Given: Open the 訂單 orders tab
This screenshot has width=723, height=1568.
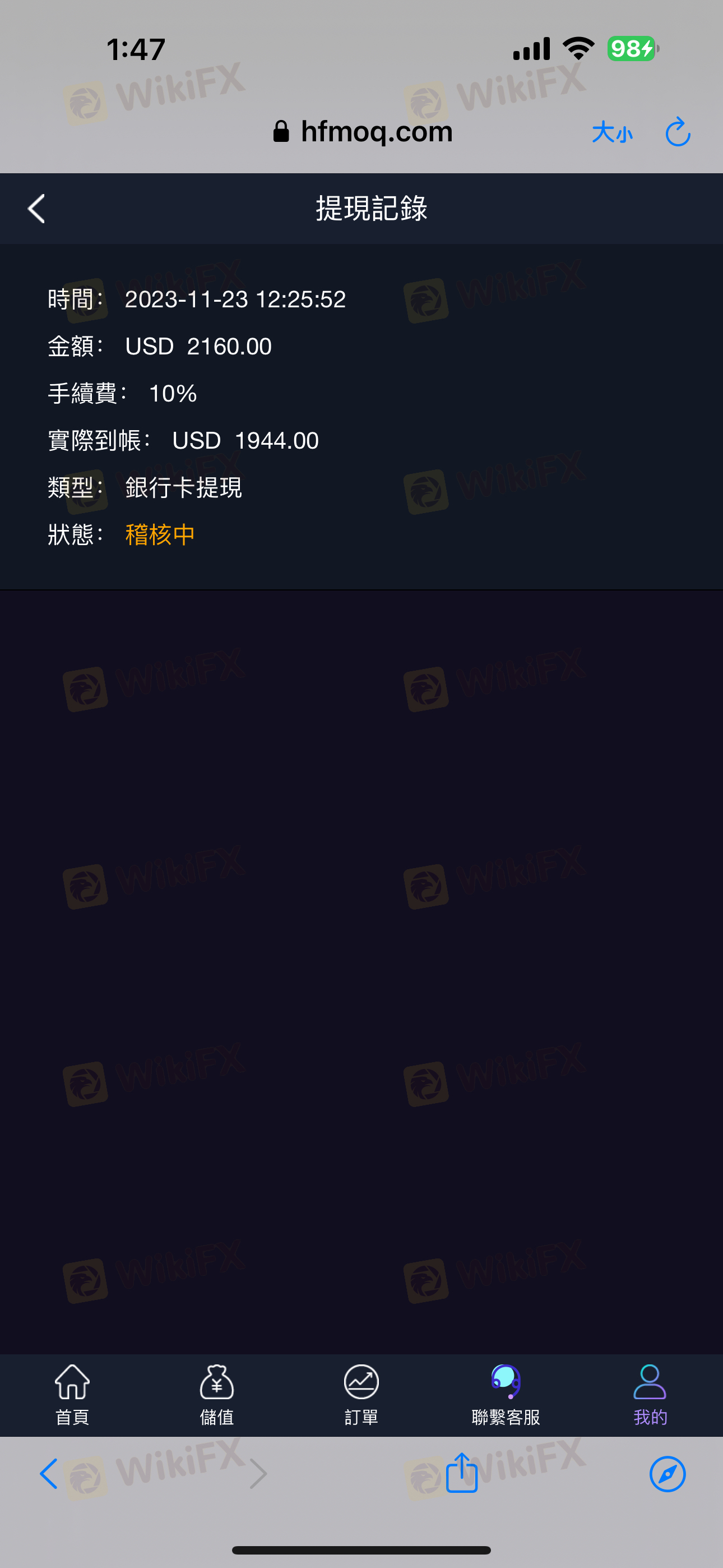Looking at the screenshot, I should coord(361,1395).
